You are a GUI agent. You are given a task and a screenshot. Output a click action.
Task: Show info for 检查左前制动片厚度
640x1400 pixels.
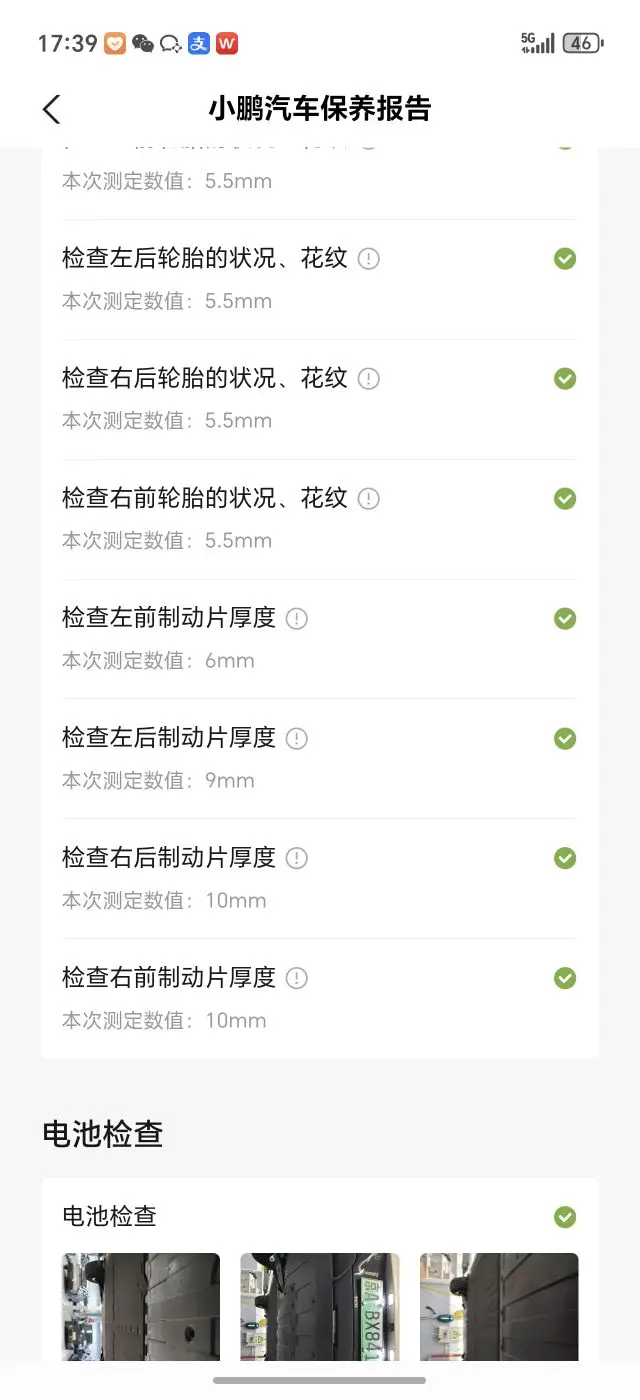point(297,619)
